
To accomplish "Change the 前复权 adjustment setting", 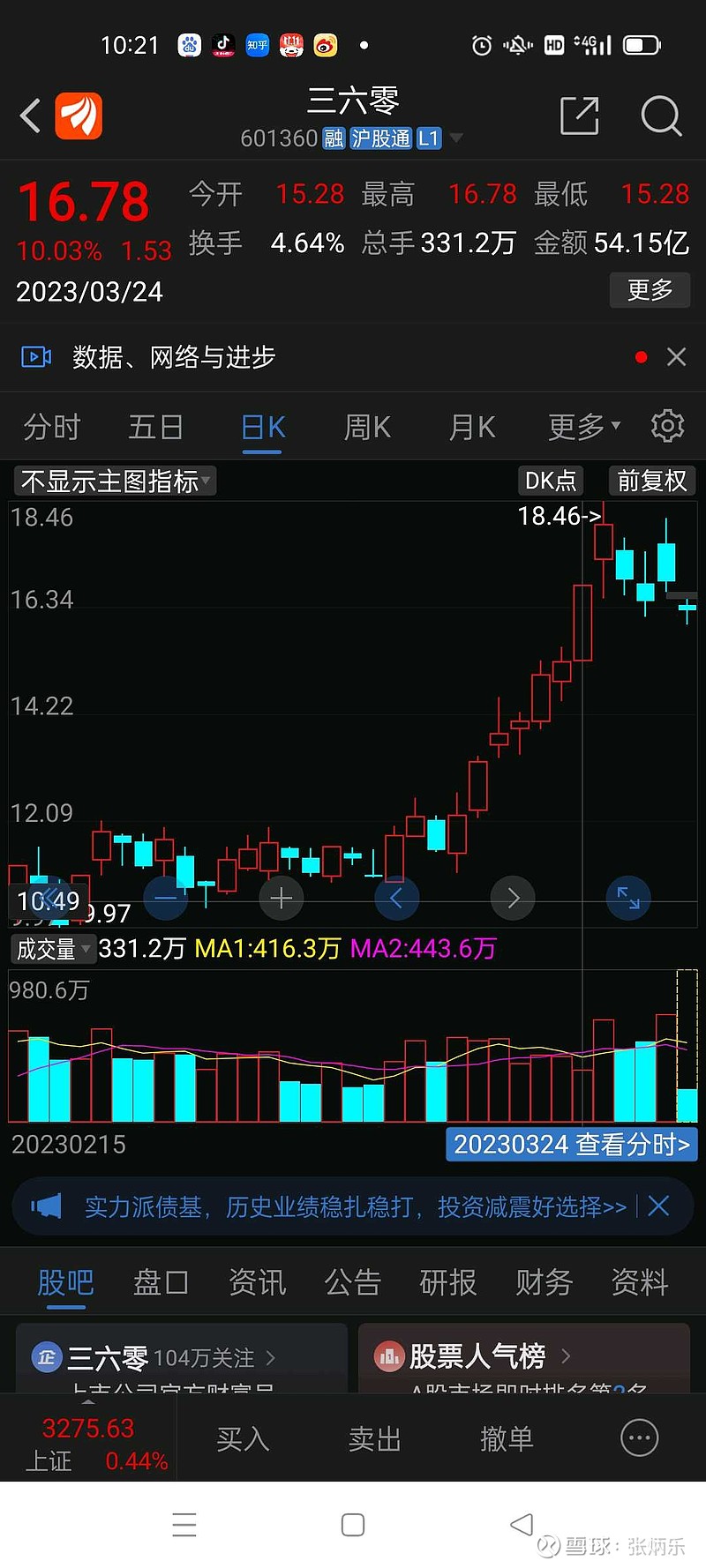I will (652, 481).
